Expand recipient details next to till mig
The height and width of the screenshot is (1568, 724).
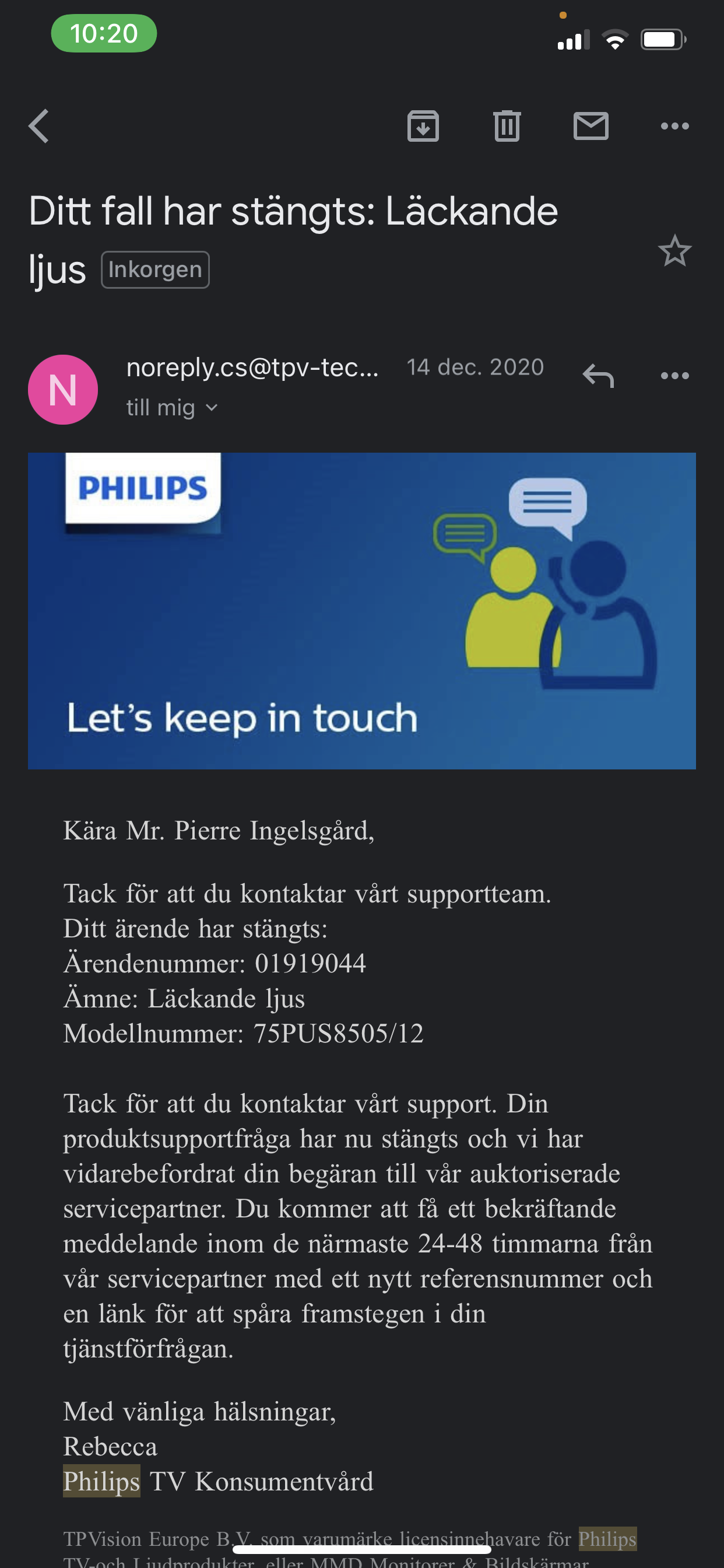[x=211, y=408]
